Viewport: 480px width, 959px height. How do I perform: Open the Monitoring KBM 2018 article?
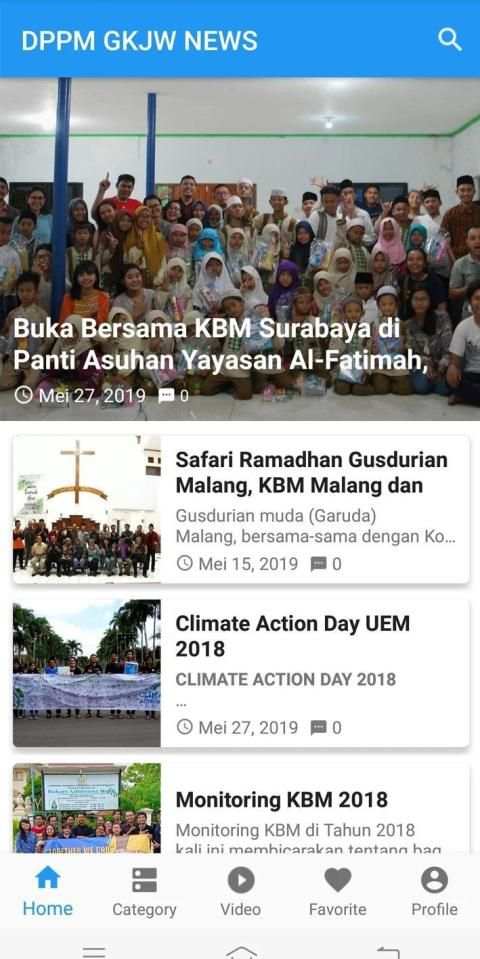click(241, 808)
